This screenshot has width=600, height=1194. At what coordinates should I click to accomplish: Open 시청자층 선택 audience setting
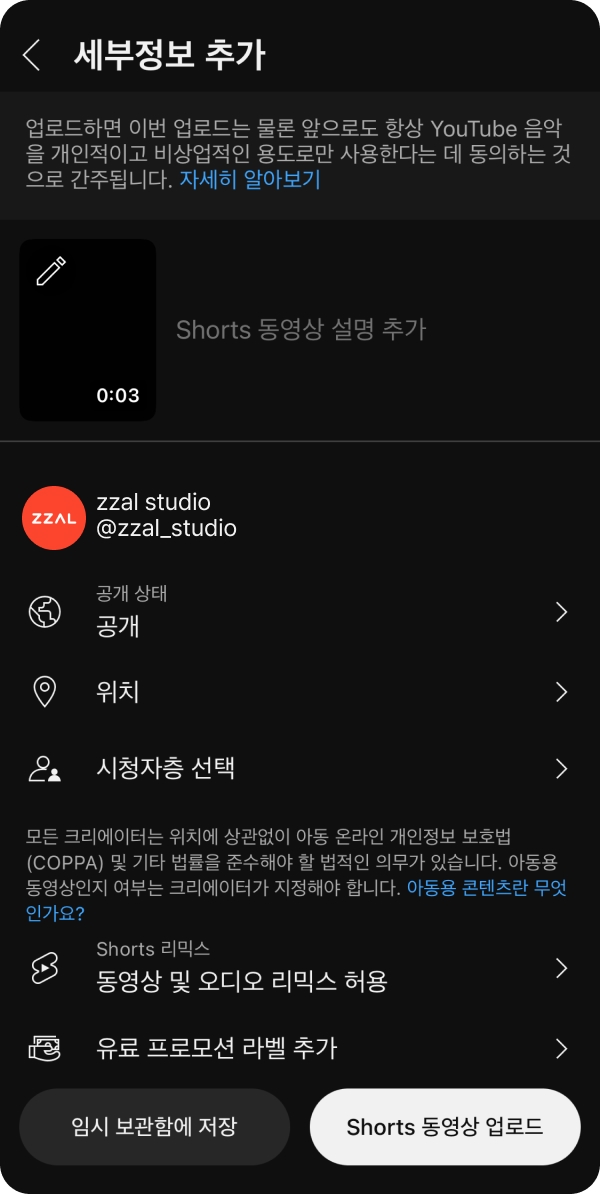300,768
